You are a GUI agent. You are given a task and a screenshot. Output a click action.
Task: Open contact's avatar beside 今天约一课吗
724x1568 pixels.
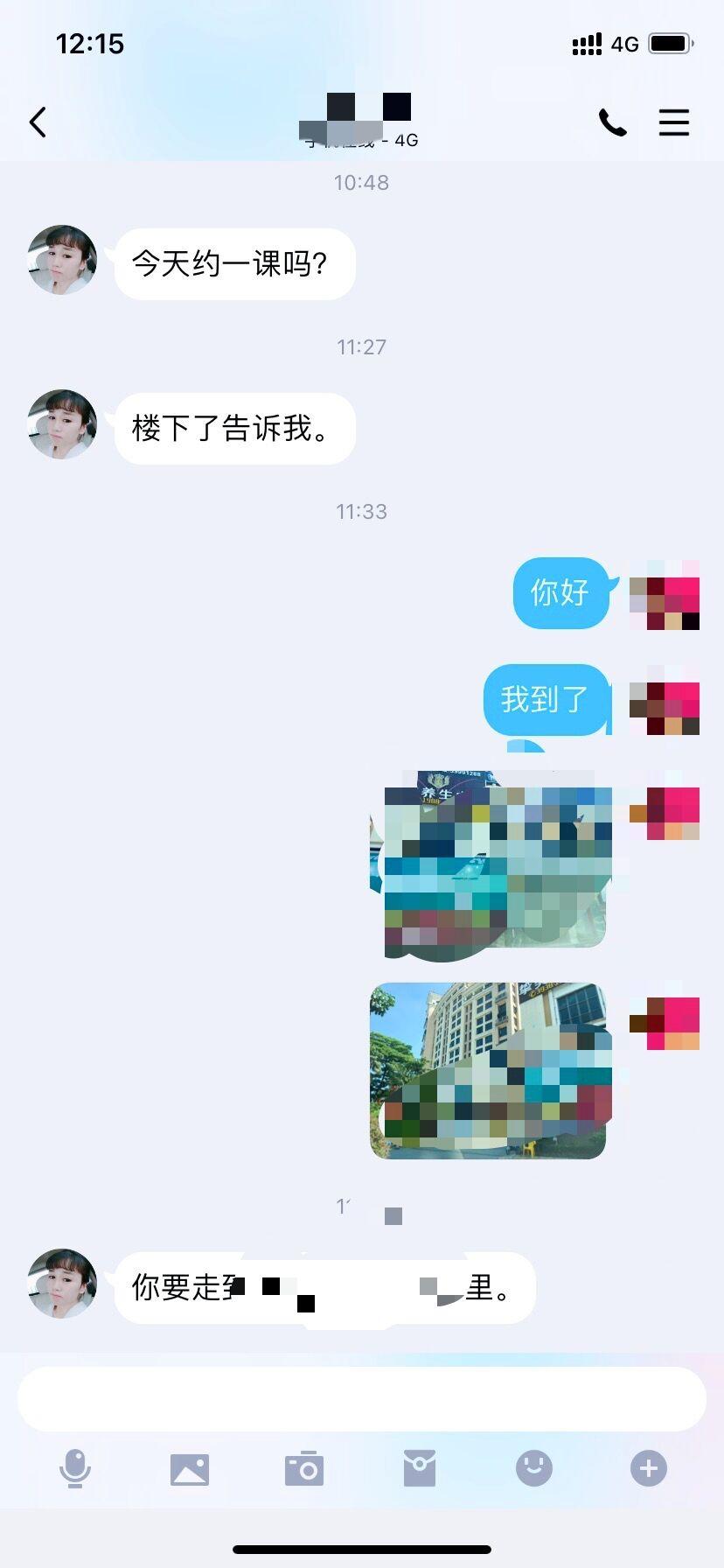(x=62, y=260)
